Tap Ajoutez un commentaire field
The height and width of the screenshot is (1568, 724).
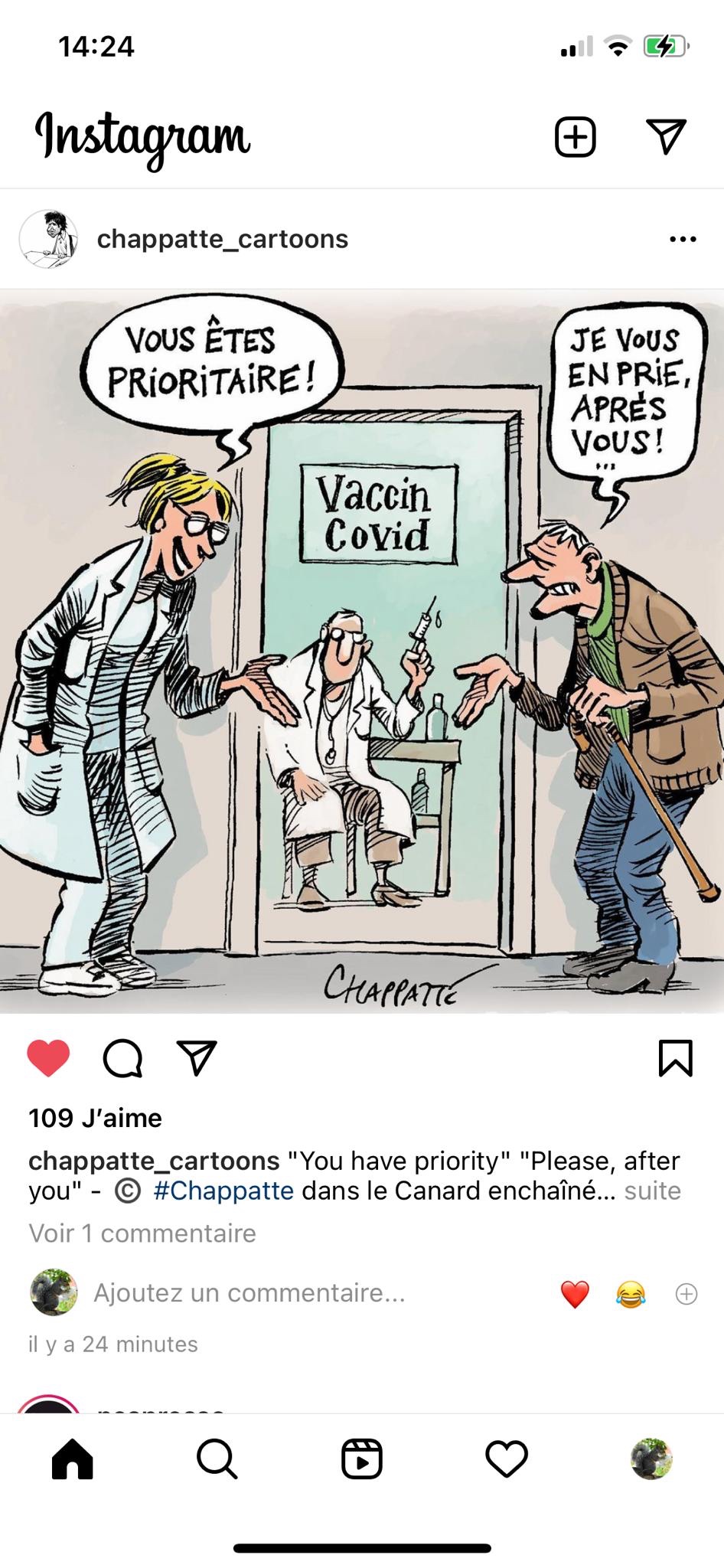pyautogui.click(x=249, y=1292)
